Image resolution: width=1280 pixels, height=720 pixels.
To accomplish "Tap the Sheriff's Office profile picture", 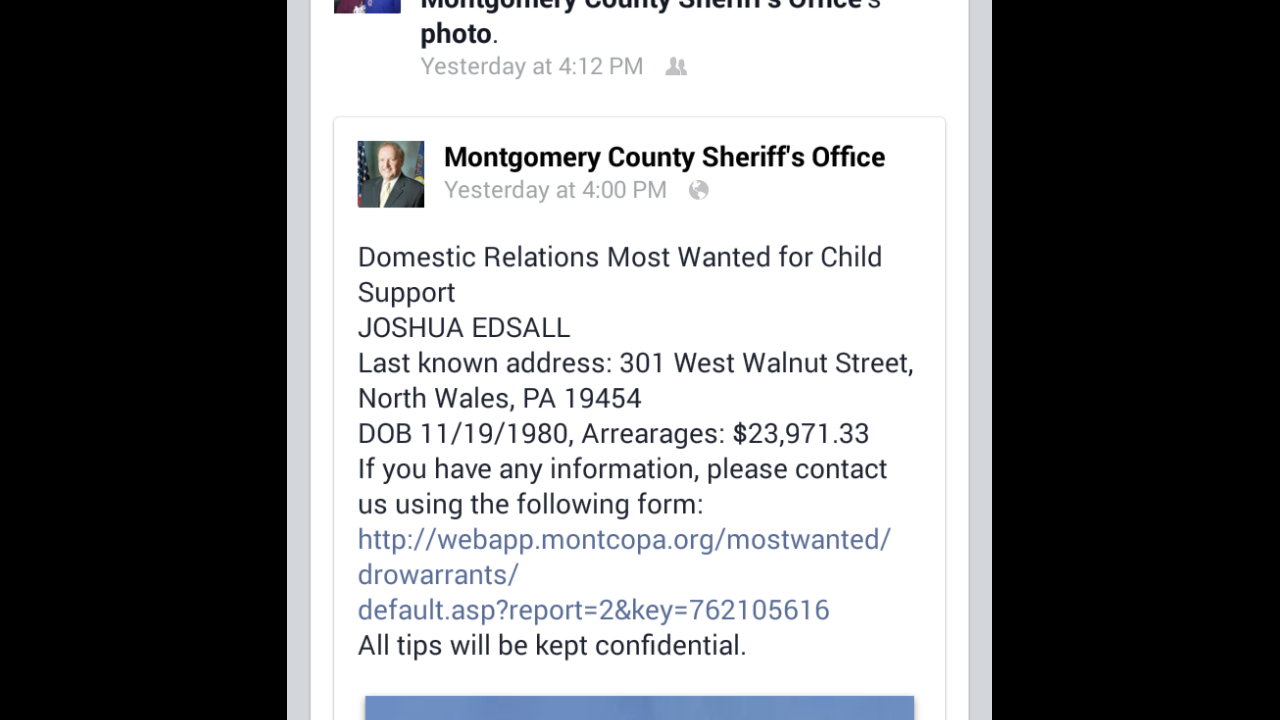I will (391, 174).
